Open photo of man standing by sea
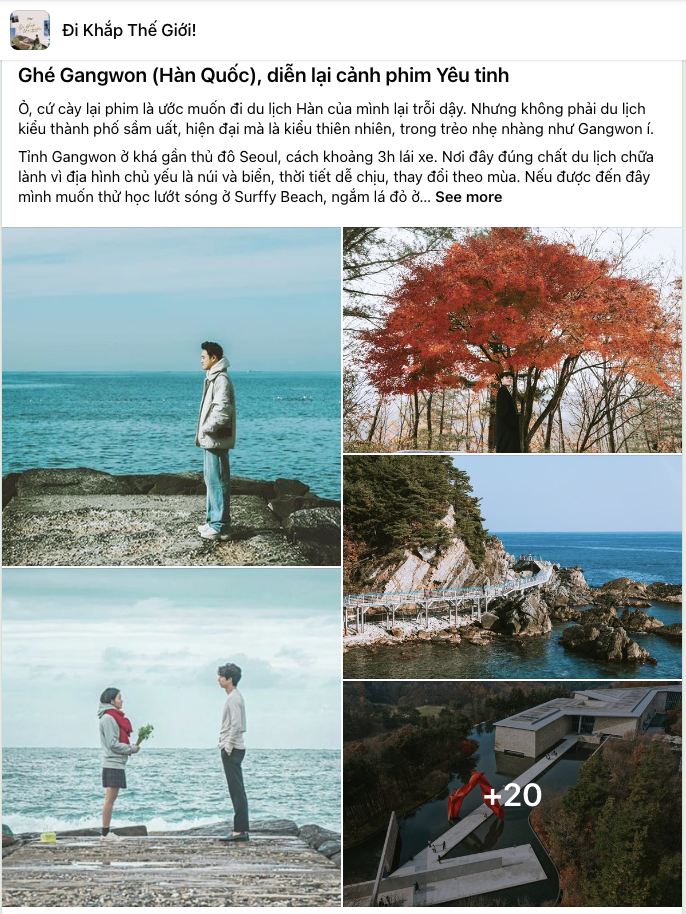Viewport: 686px width, 914px height. (172, 397)
